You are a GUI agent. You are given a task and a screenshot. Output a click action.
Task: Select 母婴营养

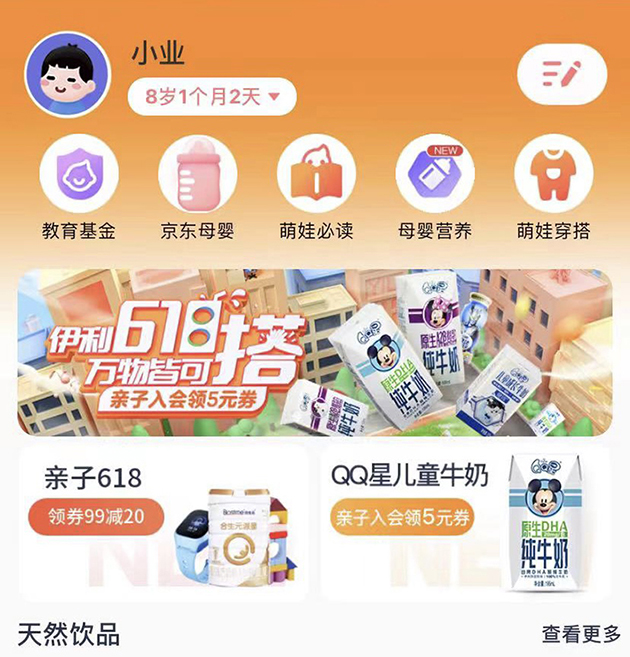435,176
